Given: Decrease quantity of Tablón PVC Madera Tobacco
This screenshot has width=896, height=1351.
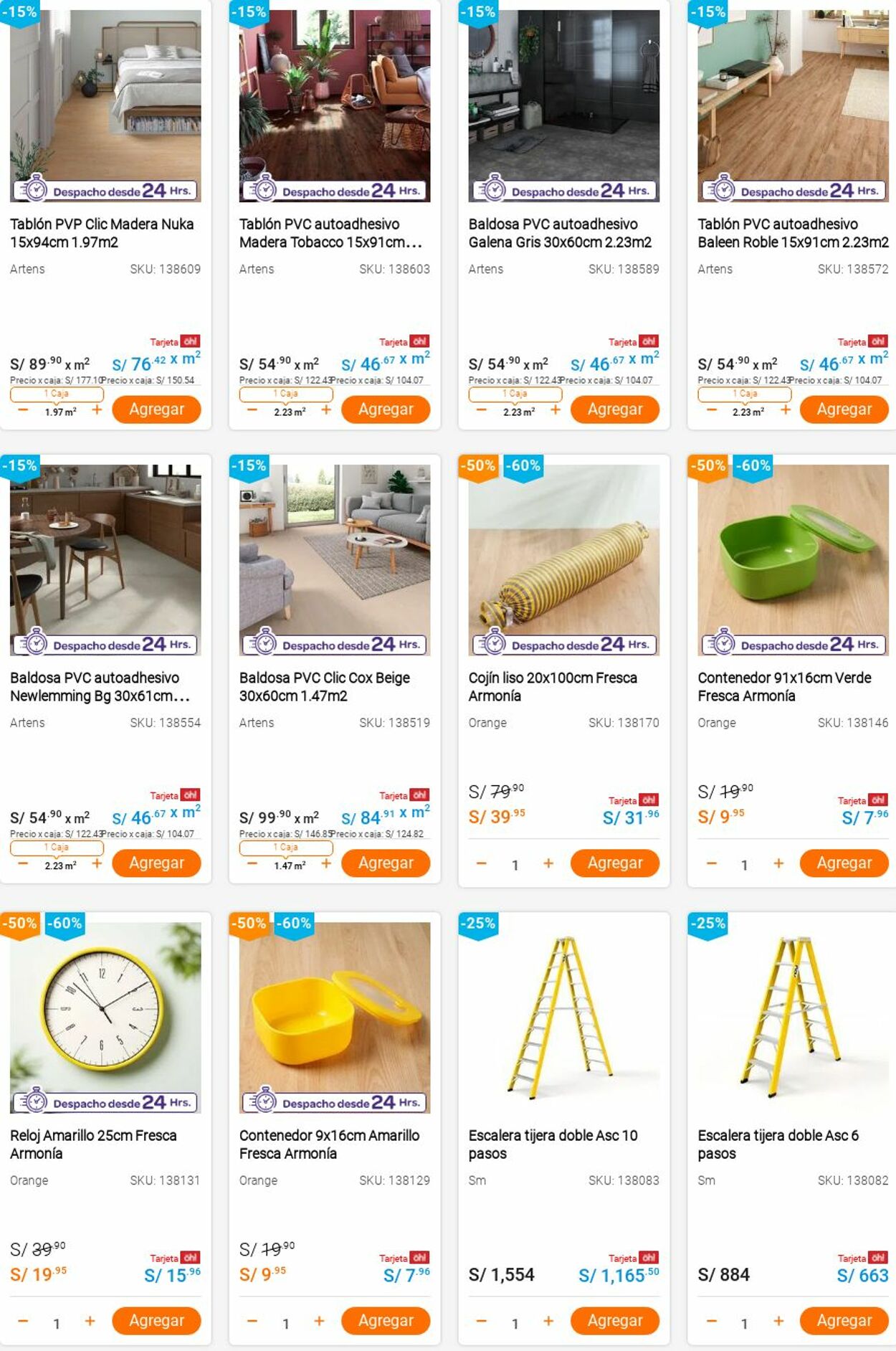Looking at the screenshot, I should [x=252, y=409].
